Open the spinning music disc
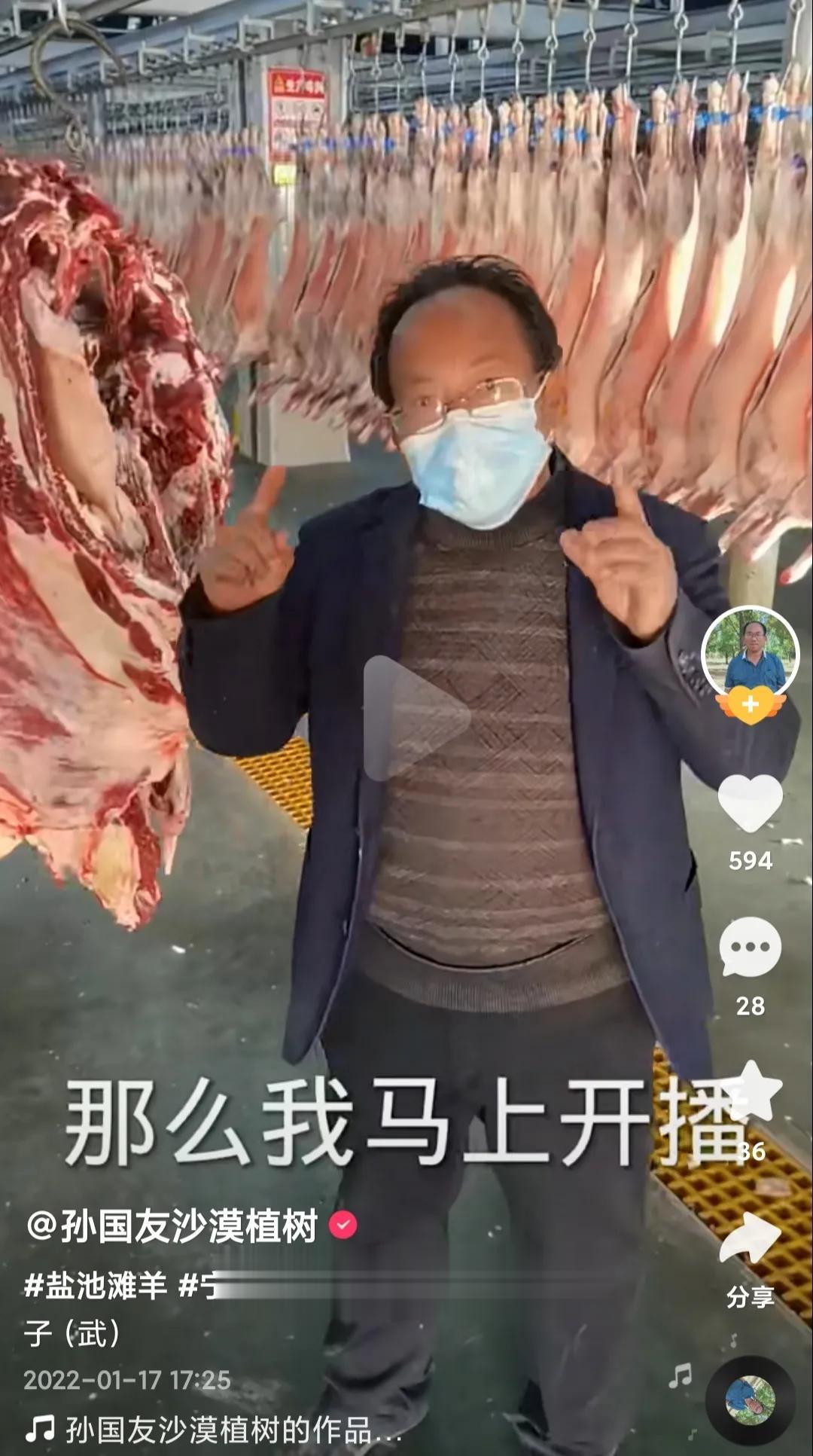The height and width of the screenshot is (1456, 813). [x=750, y=1400]
